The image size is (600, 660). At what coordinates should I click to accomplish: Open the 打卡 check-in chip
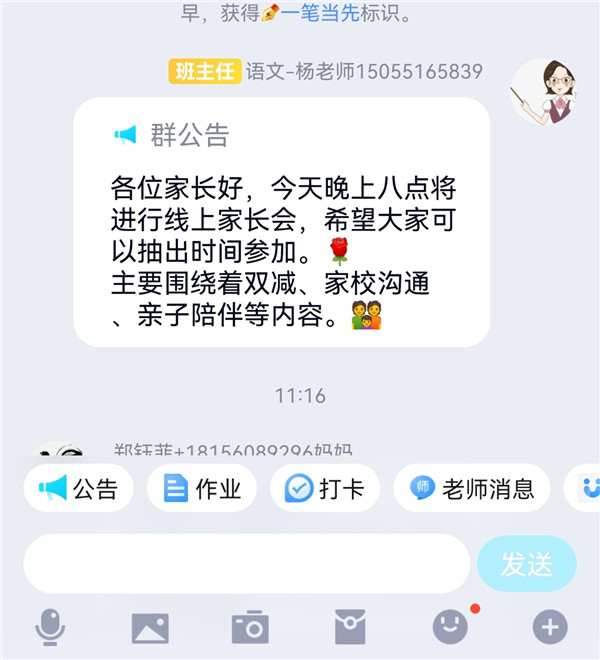tap(324, 488)
